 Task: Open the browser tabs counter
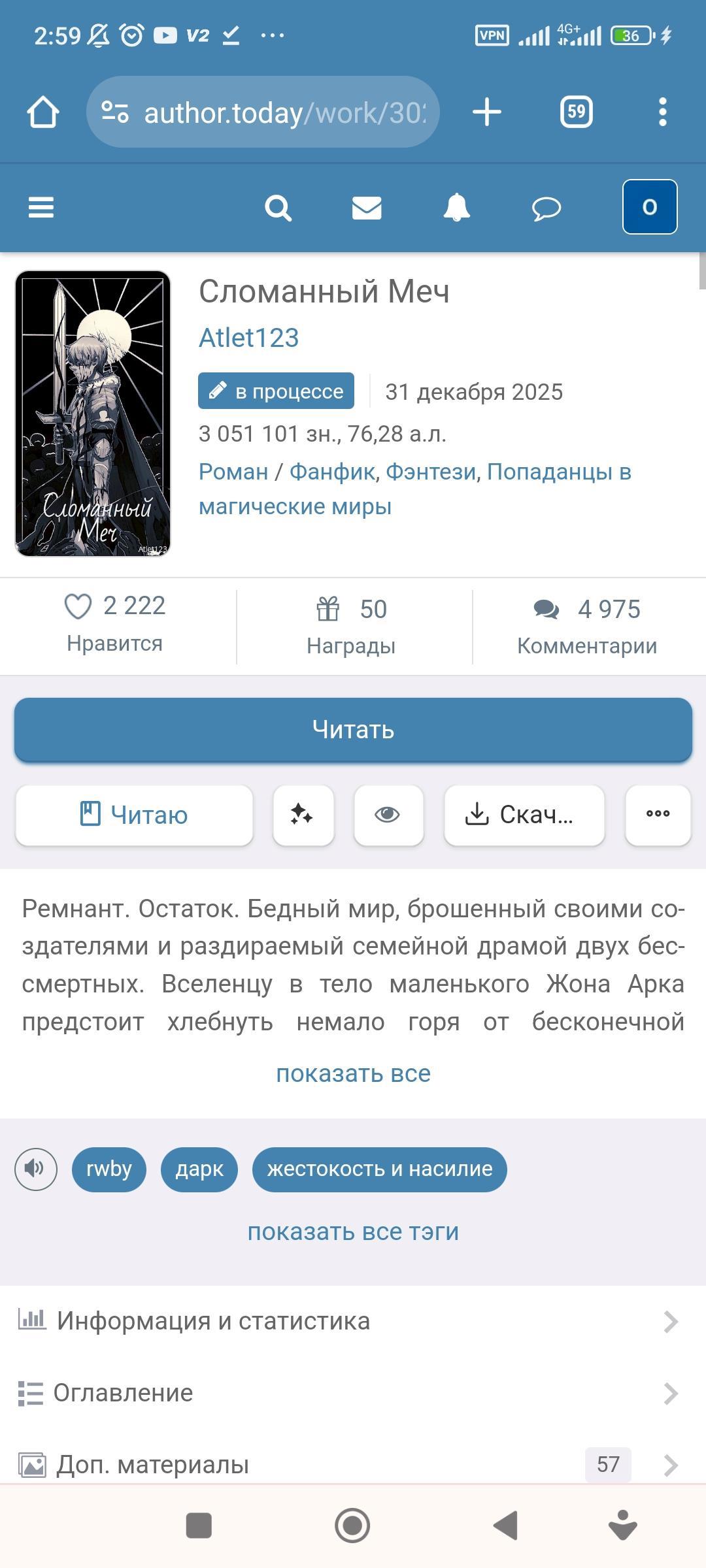click(576, 112)
